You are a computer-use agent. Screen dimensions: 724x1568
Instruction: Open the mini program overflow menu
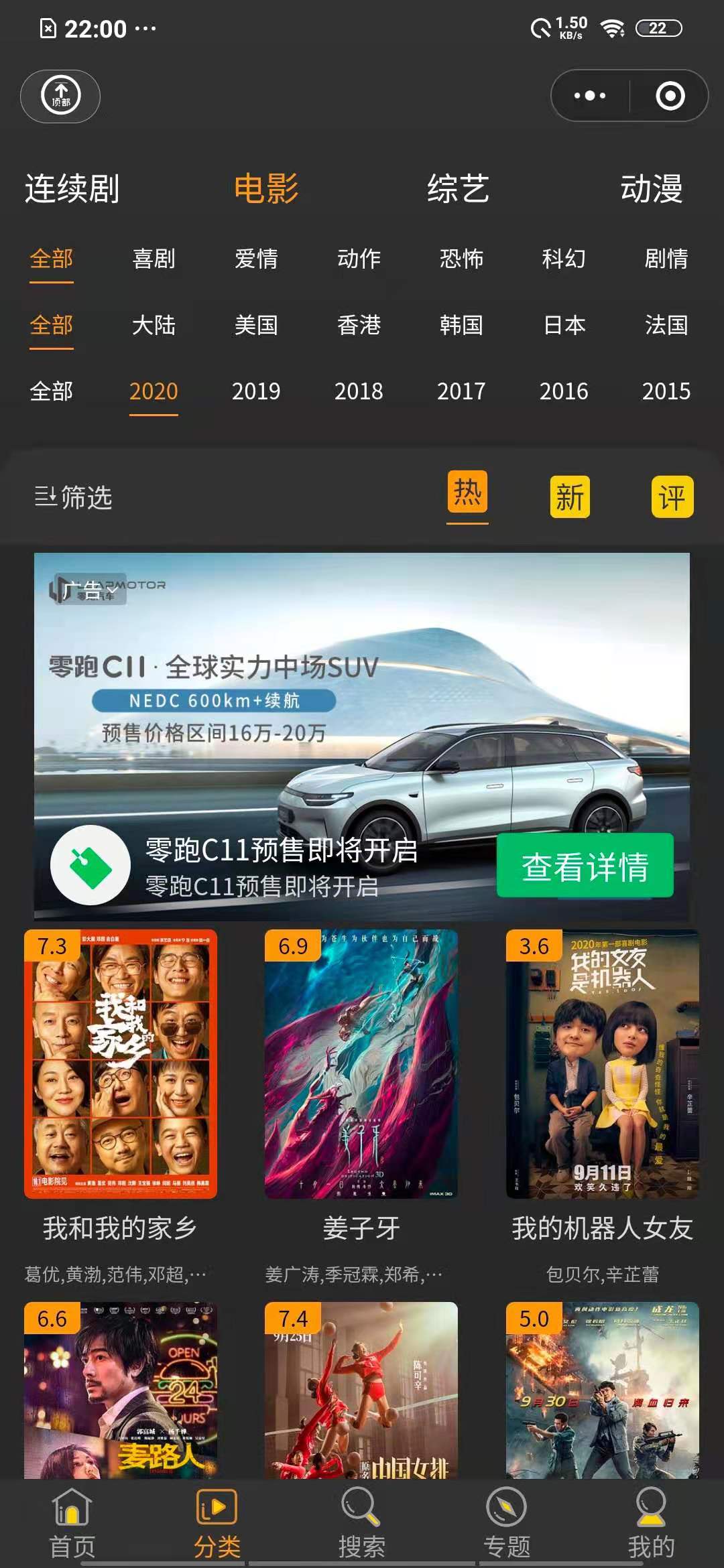tap(590, 96)
